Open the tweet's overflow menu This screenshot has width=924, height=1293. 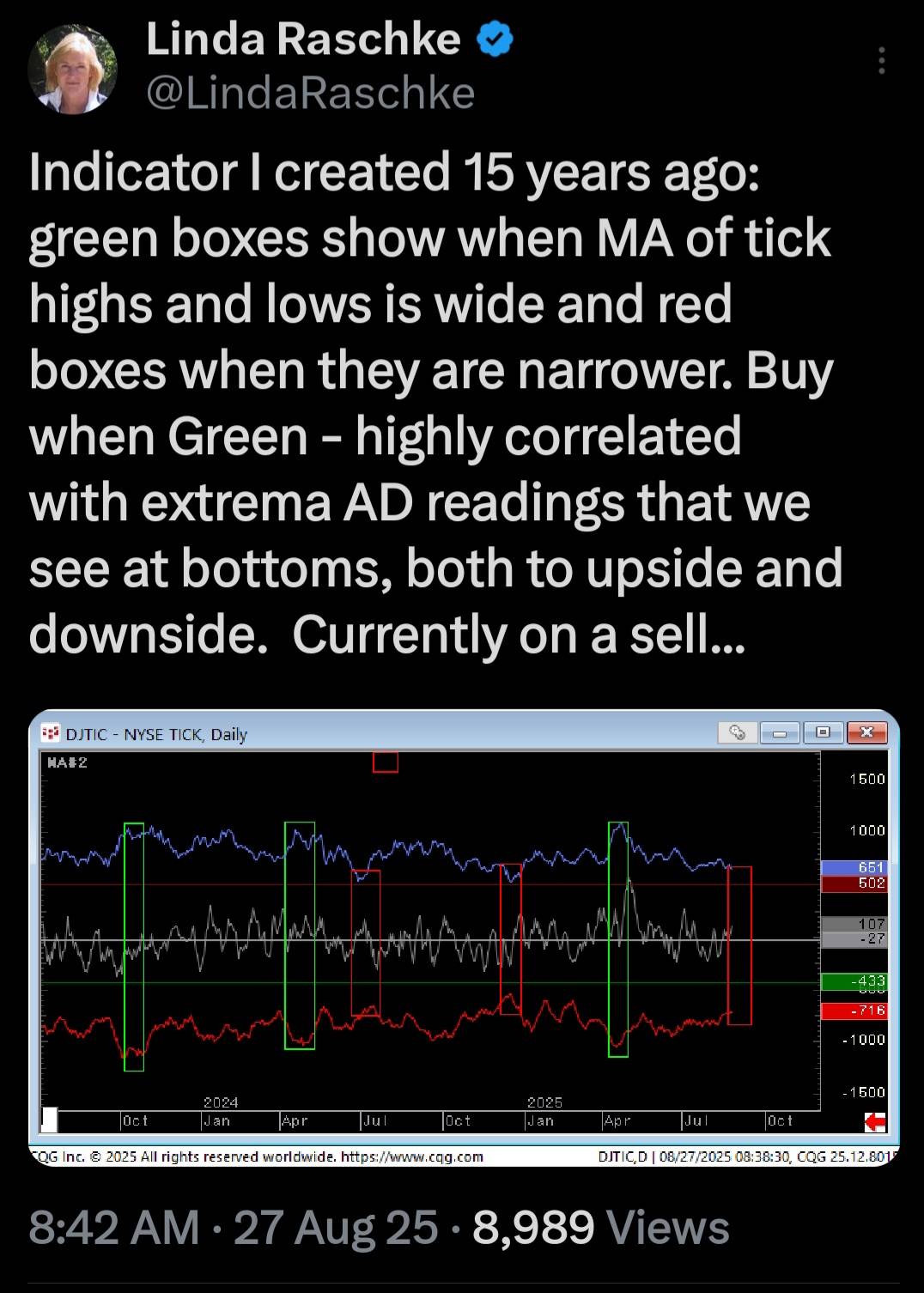pyautogui.click(x=881, y=61)
